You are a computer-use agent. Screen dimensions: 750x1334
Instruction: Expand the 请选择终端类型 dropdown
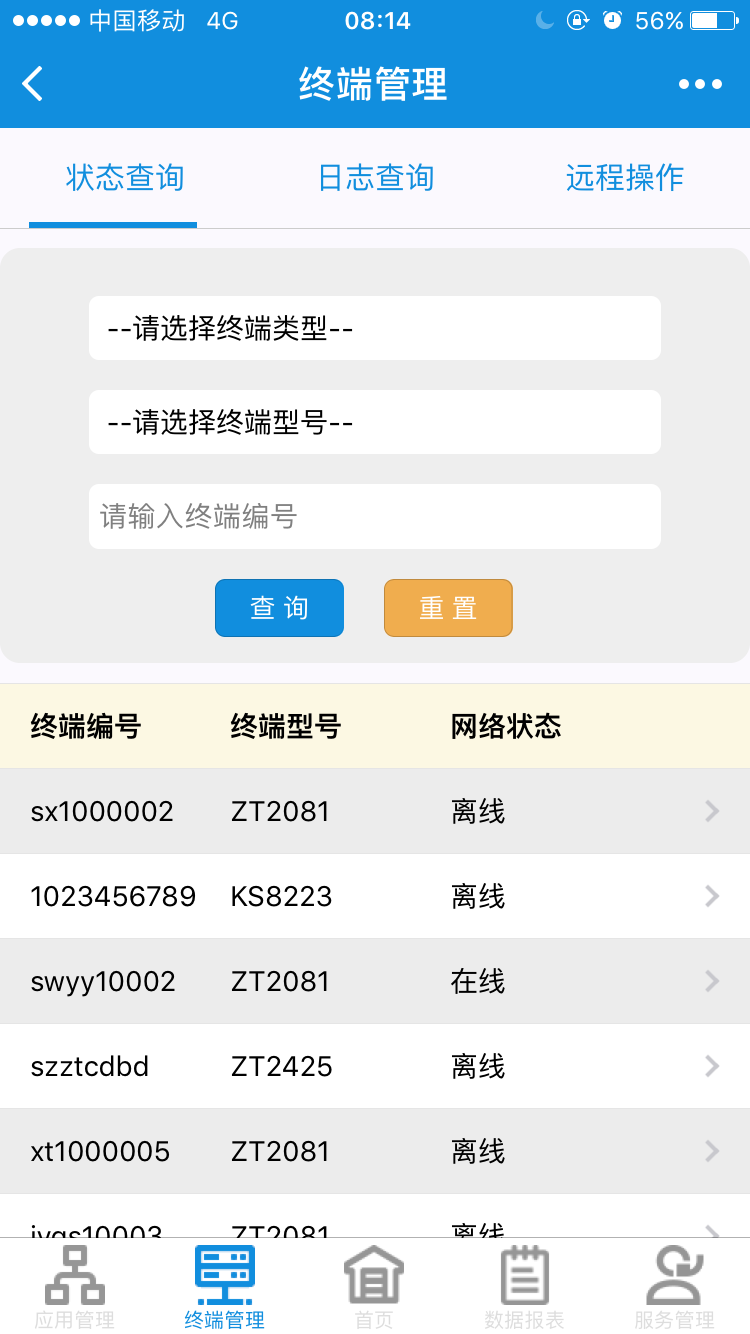pos(375,328)
